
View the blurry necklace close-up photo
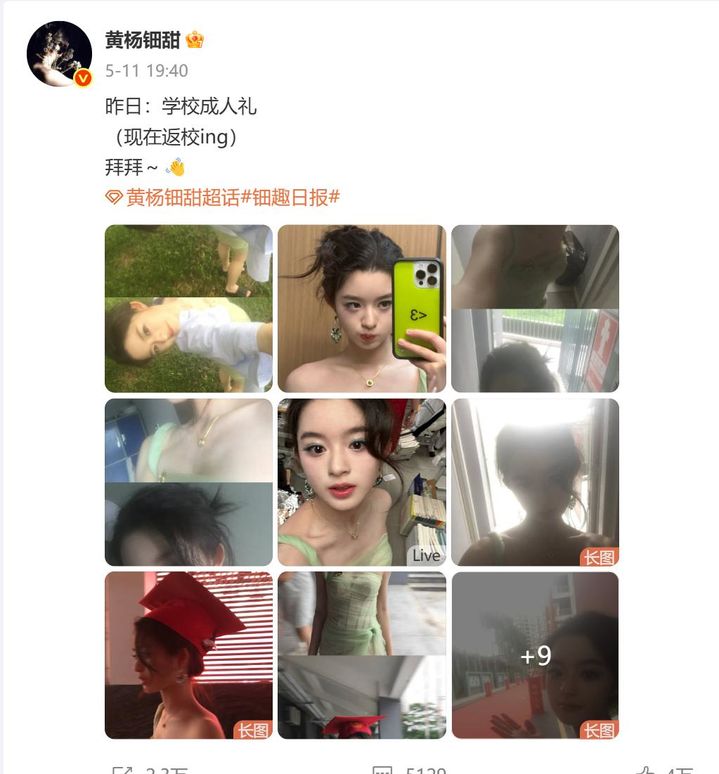(188, 482)
